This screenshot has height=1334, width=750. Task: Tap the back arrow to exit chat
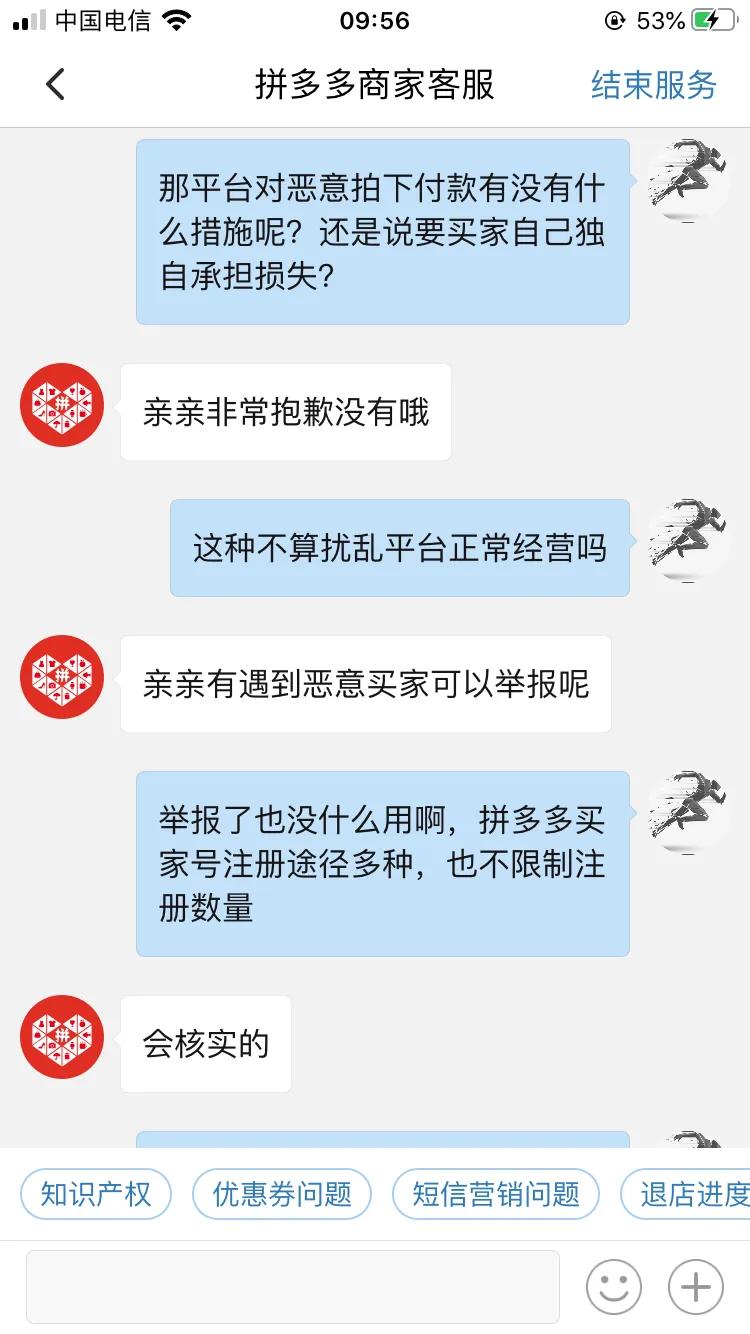(x=55, y=84)
